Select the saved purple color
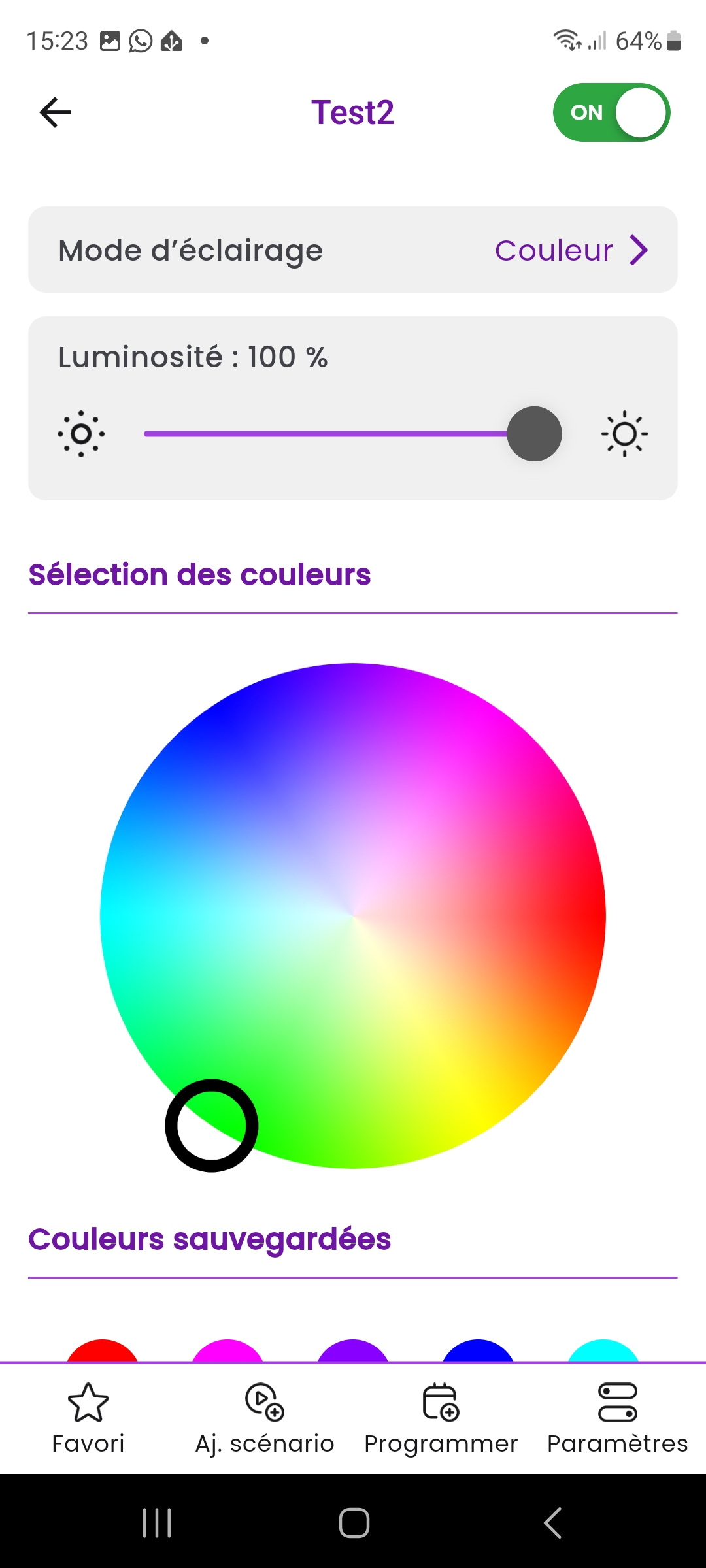This screenshot has width=706, height=1568. click(353, 1351)
